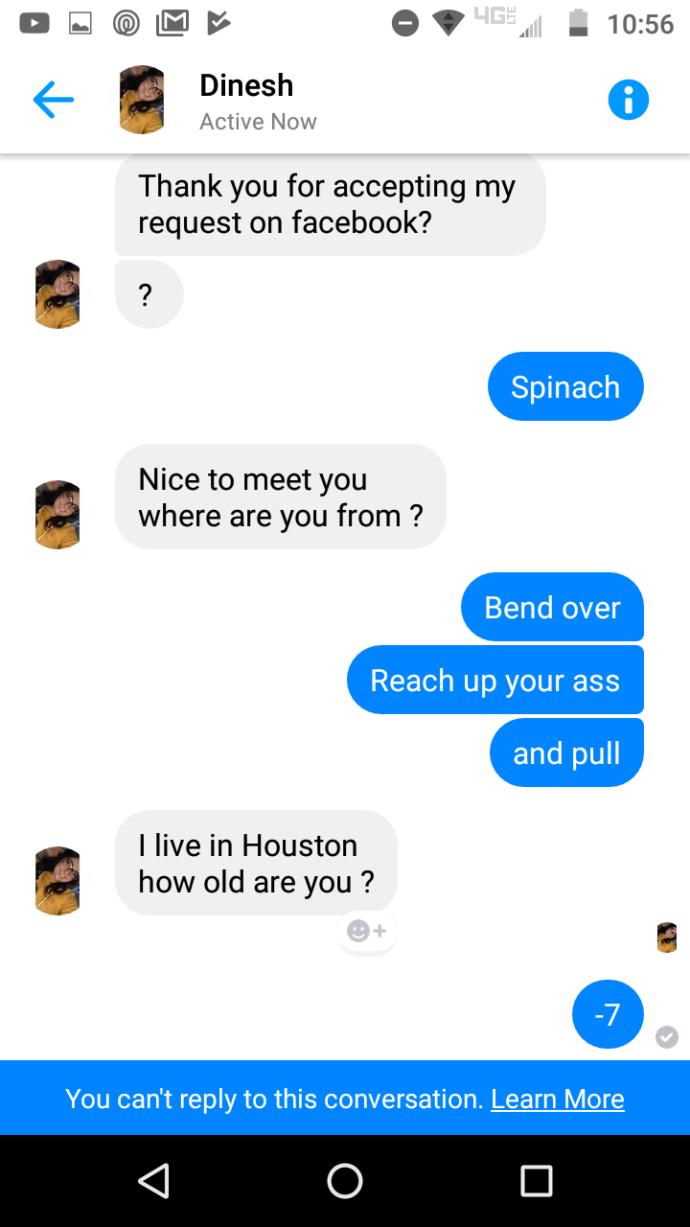Open the Learn More link

pyautogui.click(x=557, y=1098)
